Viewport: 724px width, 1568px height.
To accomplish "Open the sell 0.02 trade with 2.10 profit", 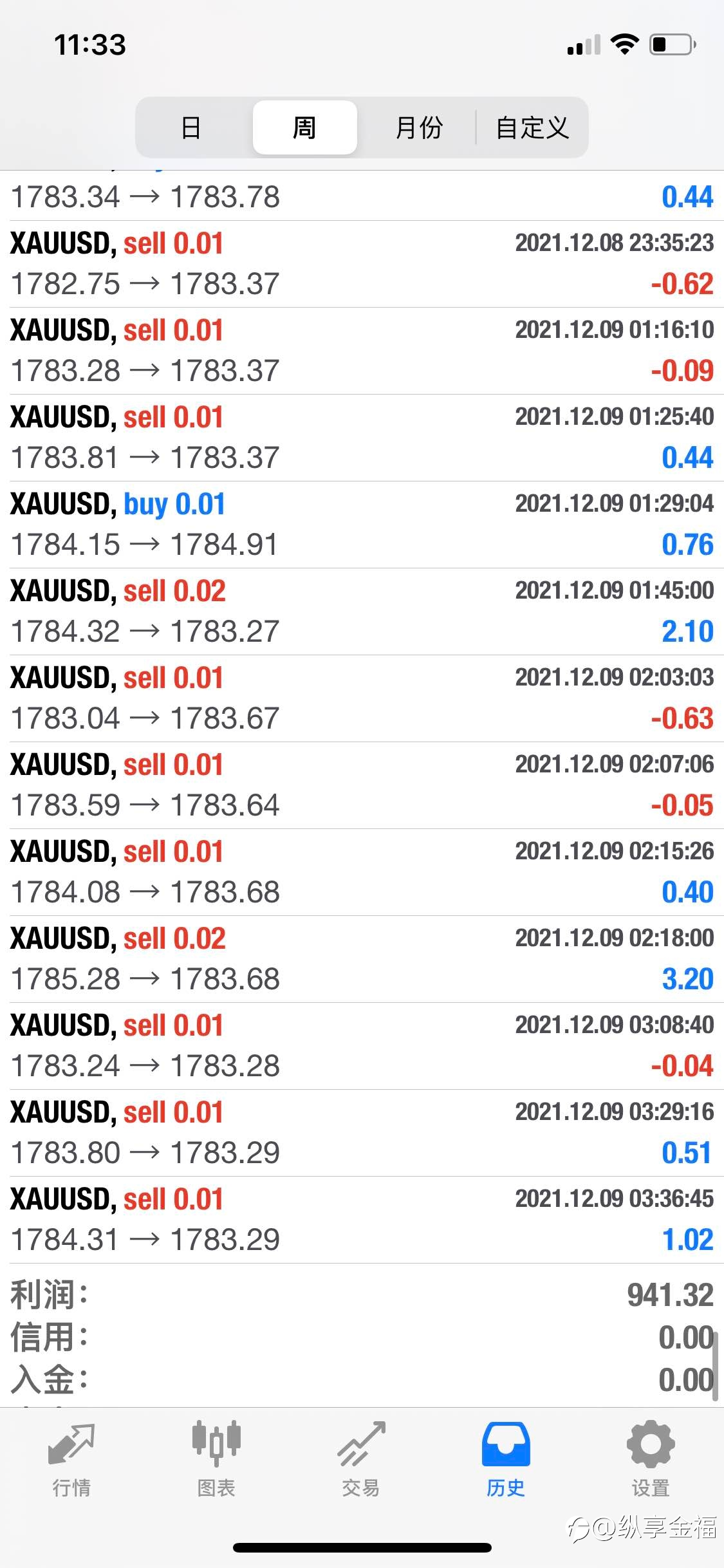I will [362, 611].
